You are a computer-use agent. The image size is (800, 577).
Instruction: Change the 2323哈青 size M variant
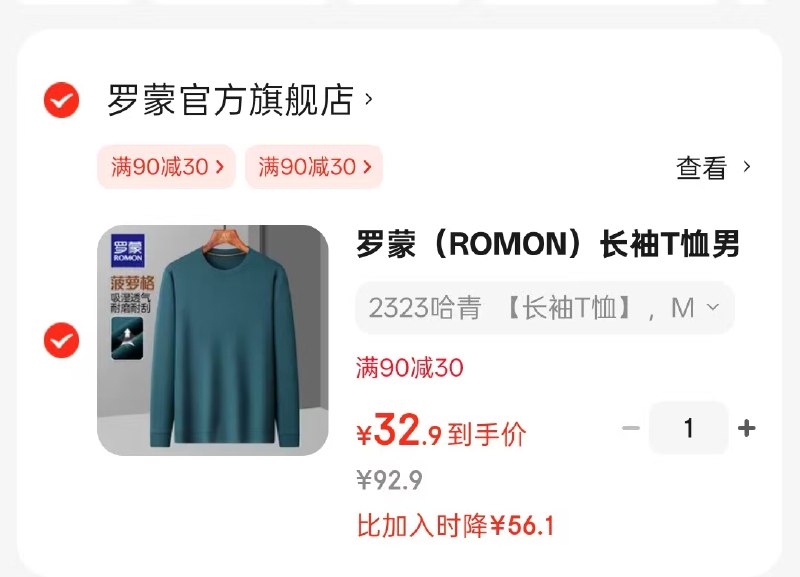pos(545,308)
